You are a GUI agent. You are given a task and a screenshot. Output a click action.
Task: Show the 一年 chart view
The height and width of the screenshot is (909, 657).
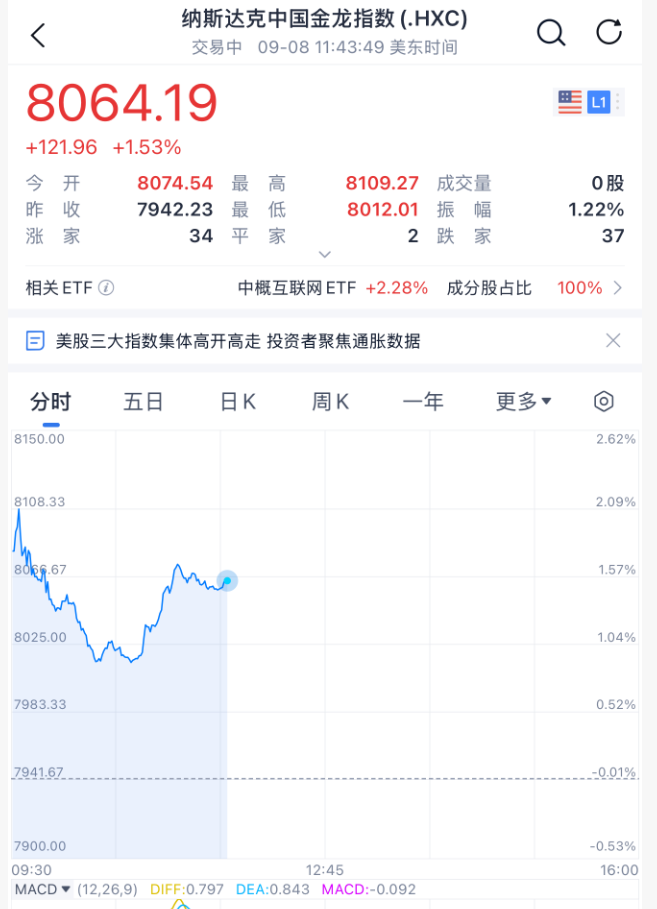pyautogui.click(x=423, y=402)
